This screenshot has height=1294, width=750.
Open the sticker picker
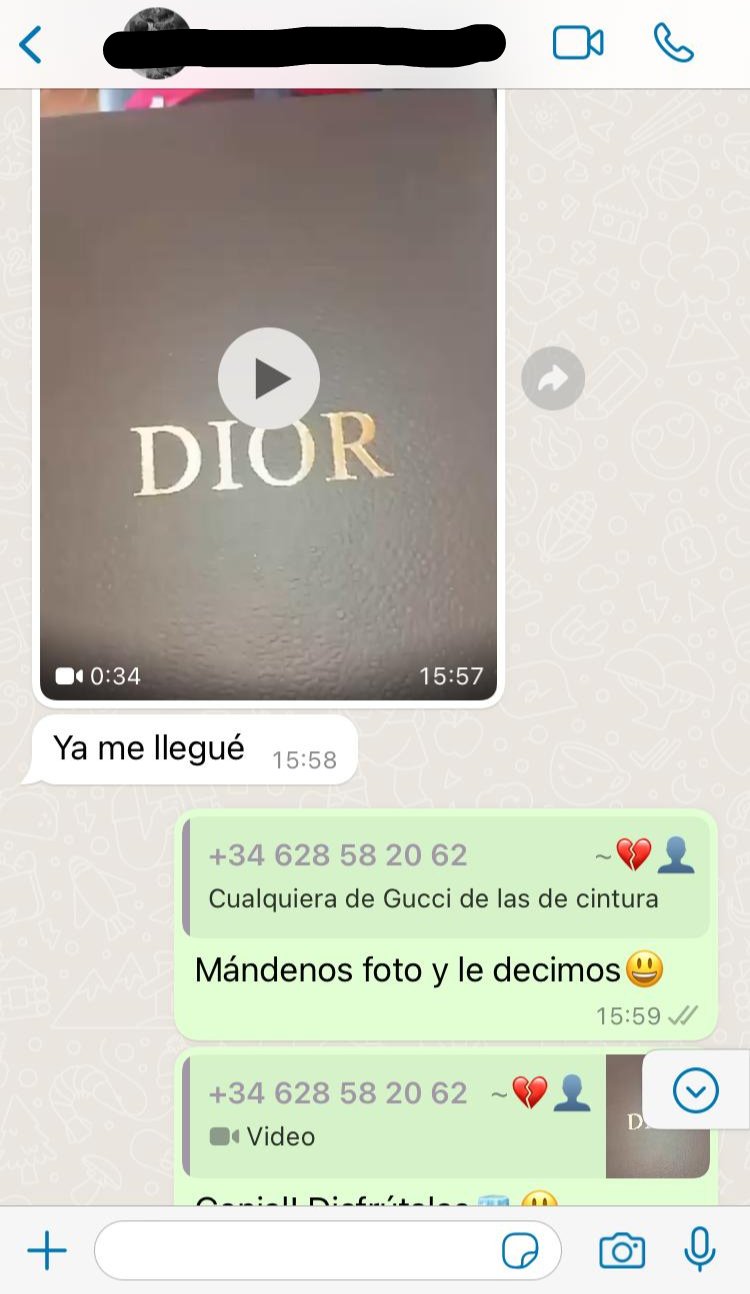[520, 1251]
